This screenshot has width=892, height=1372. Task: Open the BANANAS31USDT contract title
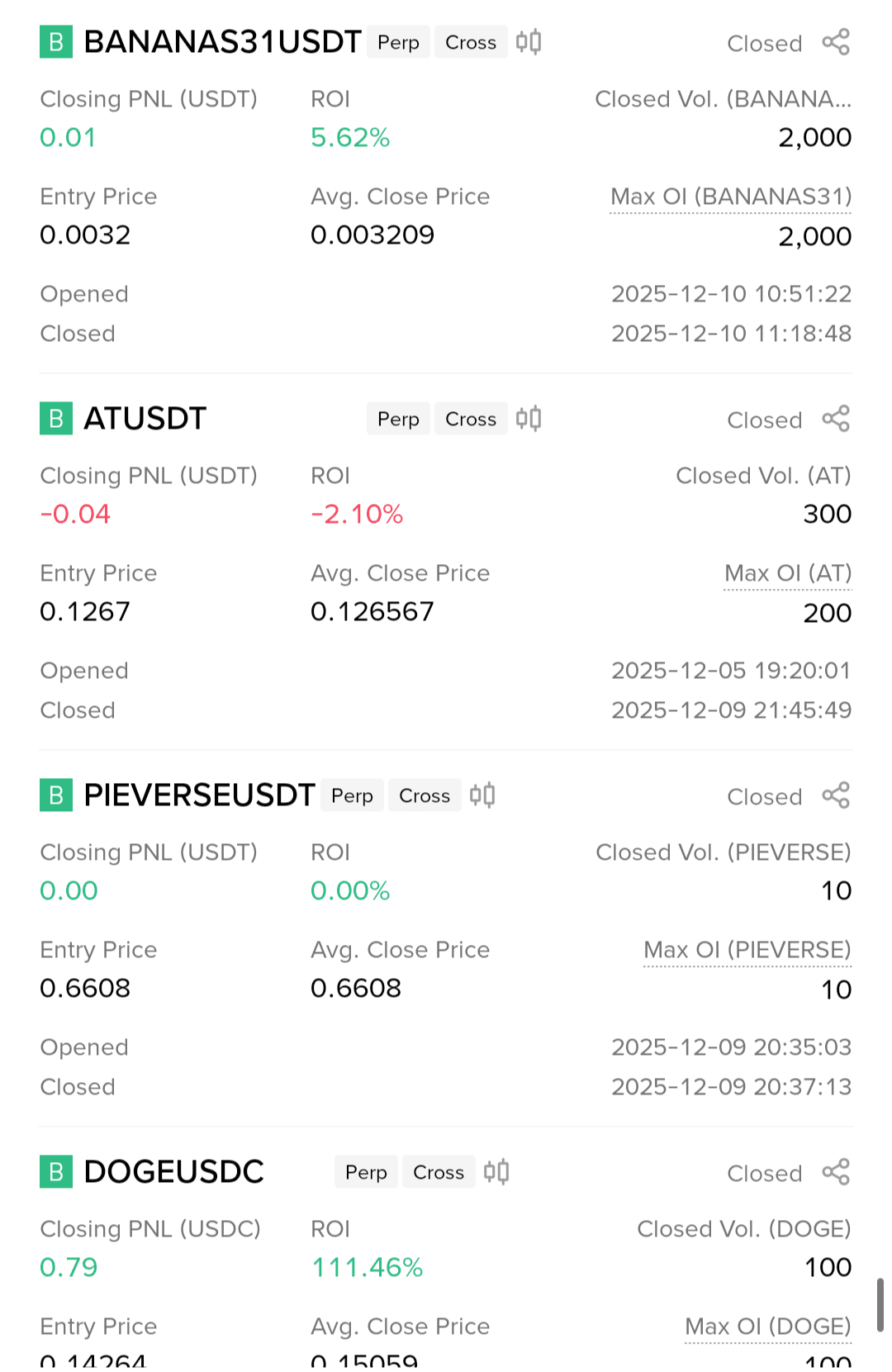click(221, 42)
